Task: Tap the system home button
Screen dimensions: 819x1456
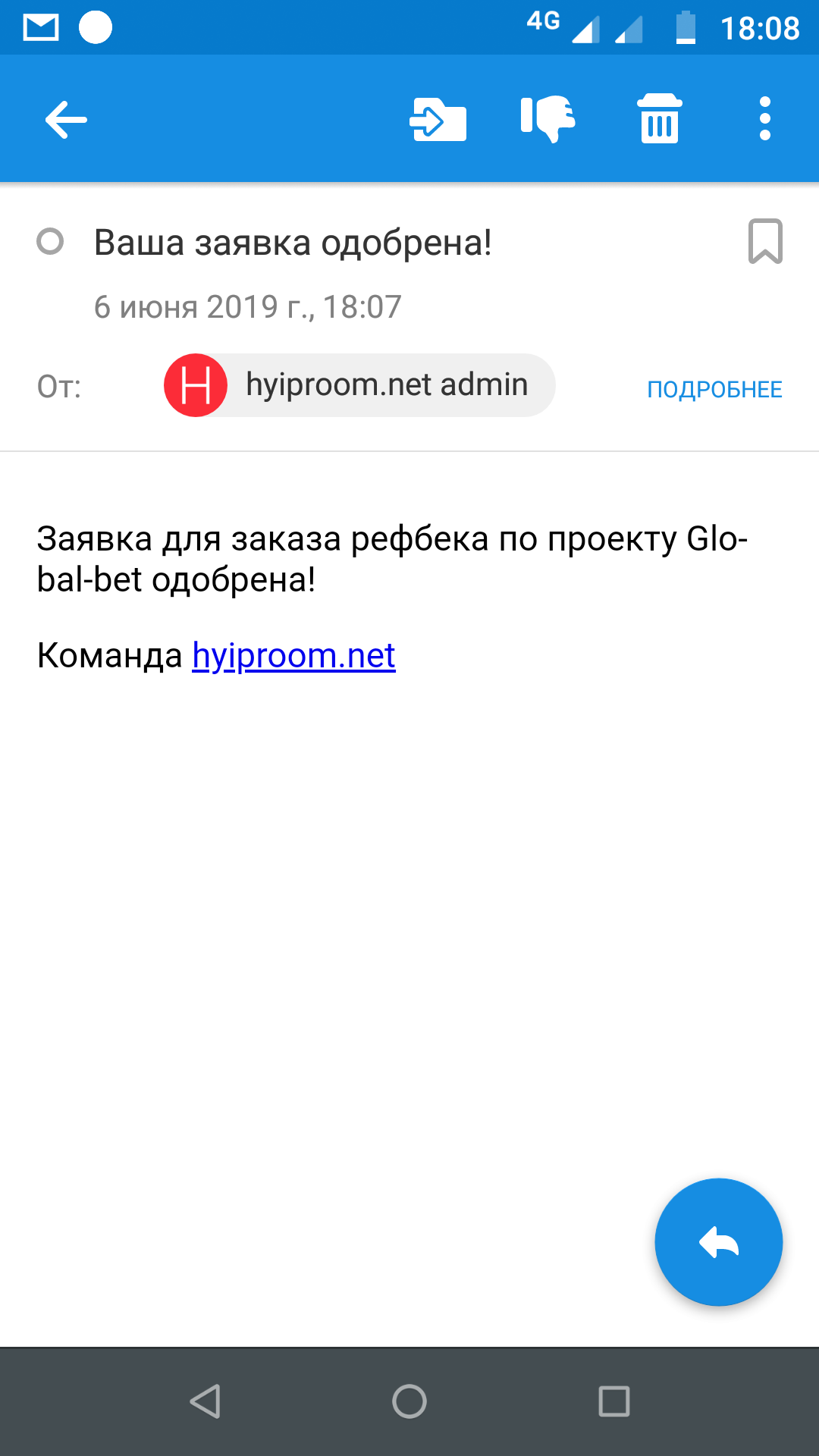Action: tap(409, 1401)
